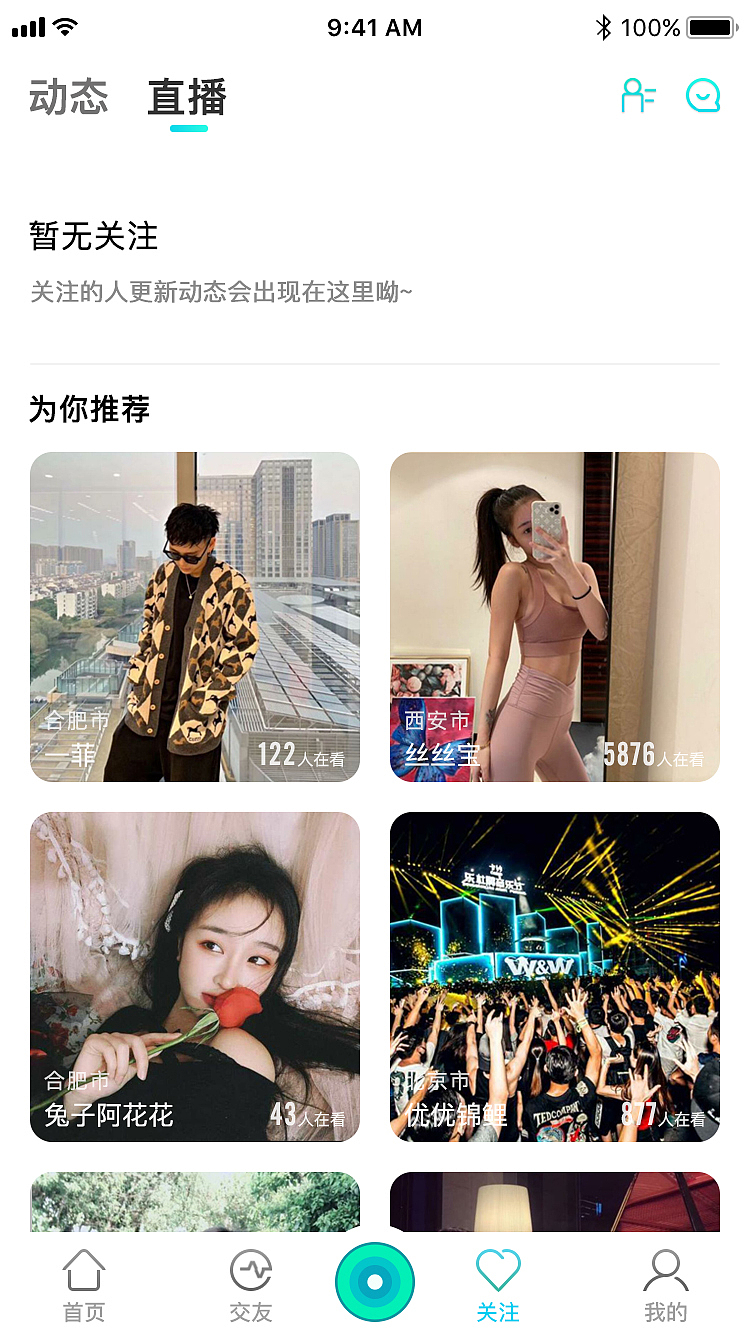This screenshot has width=750, height=1334.
Task: Open 我的 profile icon in bottom navigation
Action: tap(665, 1283)
